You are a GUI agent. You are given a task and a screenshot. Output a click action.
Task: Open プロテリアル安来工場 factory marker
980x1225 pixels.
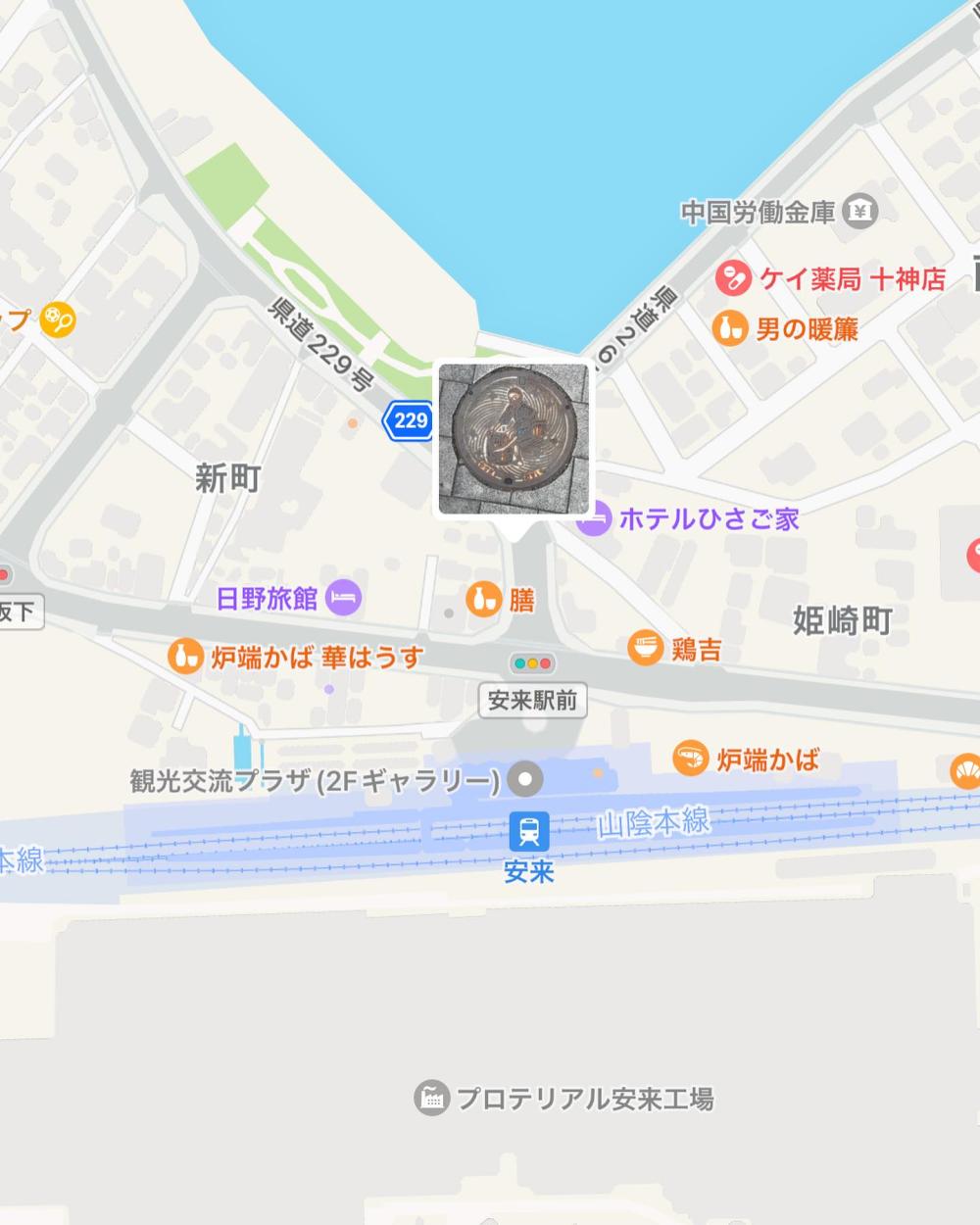(x=430, y=1099)
